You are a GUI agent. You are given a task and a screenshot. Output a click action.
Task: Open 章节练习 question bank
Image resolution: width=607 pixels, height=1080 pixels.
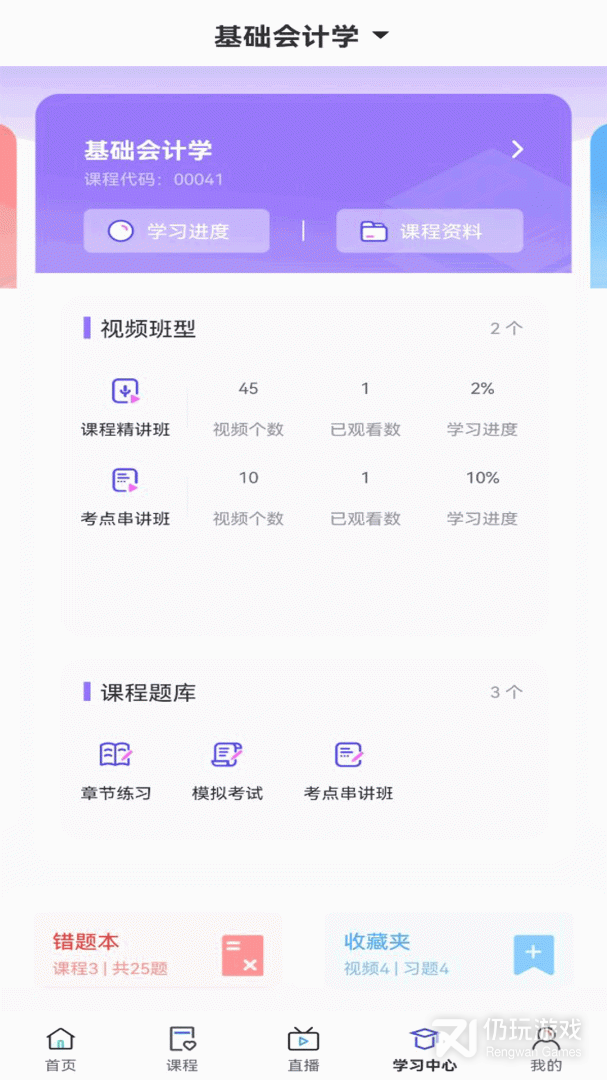coord(116,771)
